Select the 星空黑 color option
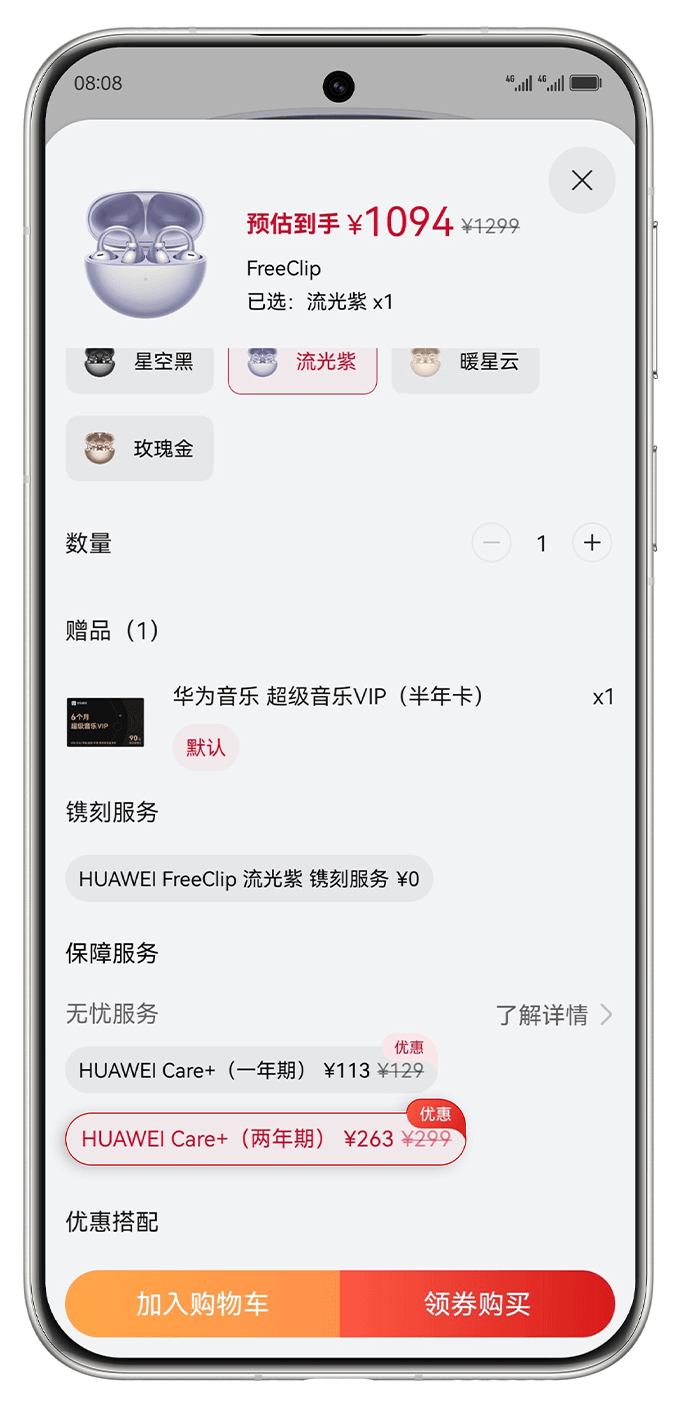The width and height of the screenshot is (680, 1407). (x=140, y=365)
